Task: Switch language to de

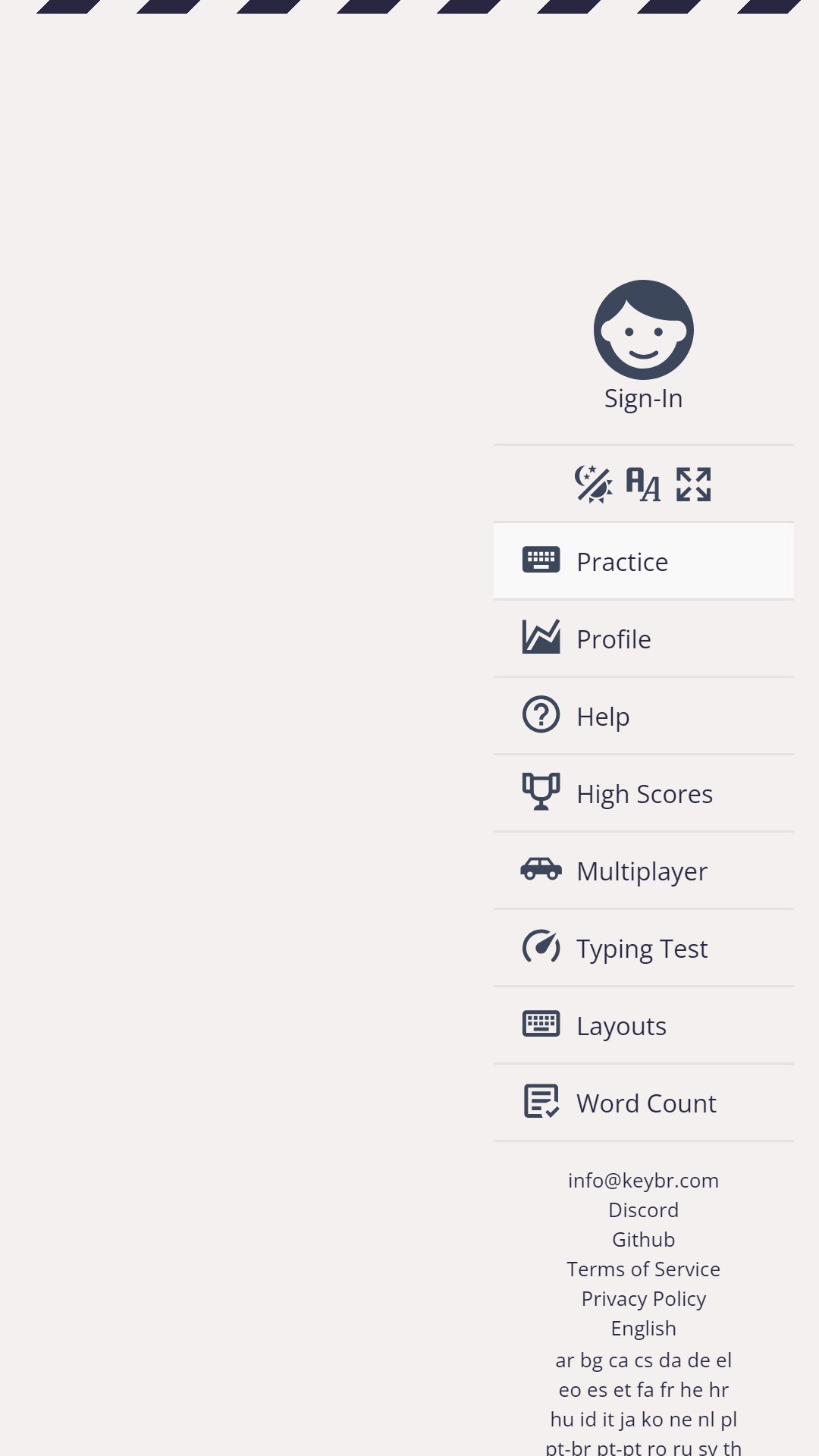Action: tap(698, 1360)
